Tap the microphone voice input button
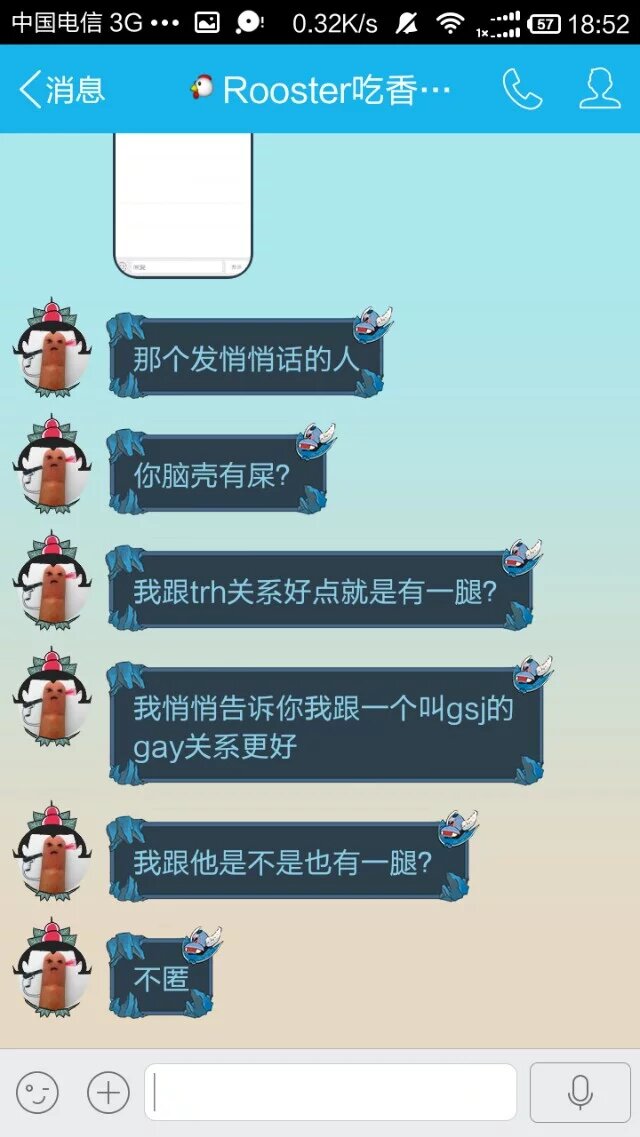Image resolution: width=640 pixels, height=1137 pixels. pos(580,1092)
